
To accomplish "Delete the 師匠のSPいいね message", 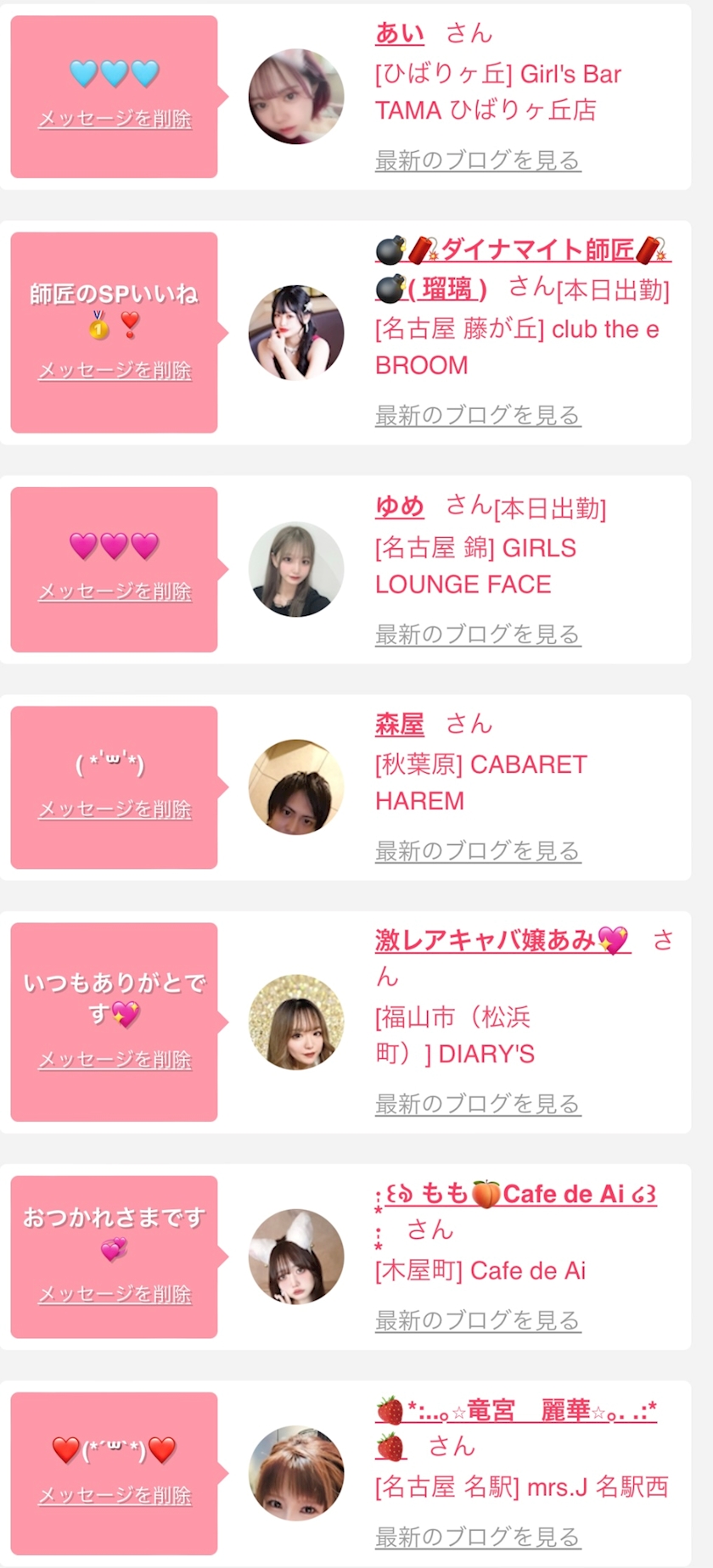I will pos(115,371).
